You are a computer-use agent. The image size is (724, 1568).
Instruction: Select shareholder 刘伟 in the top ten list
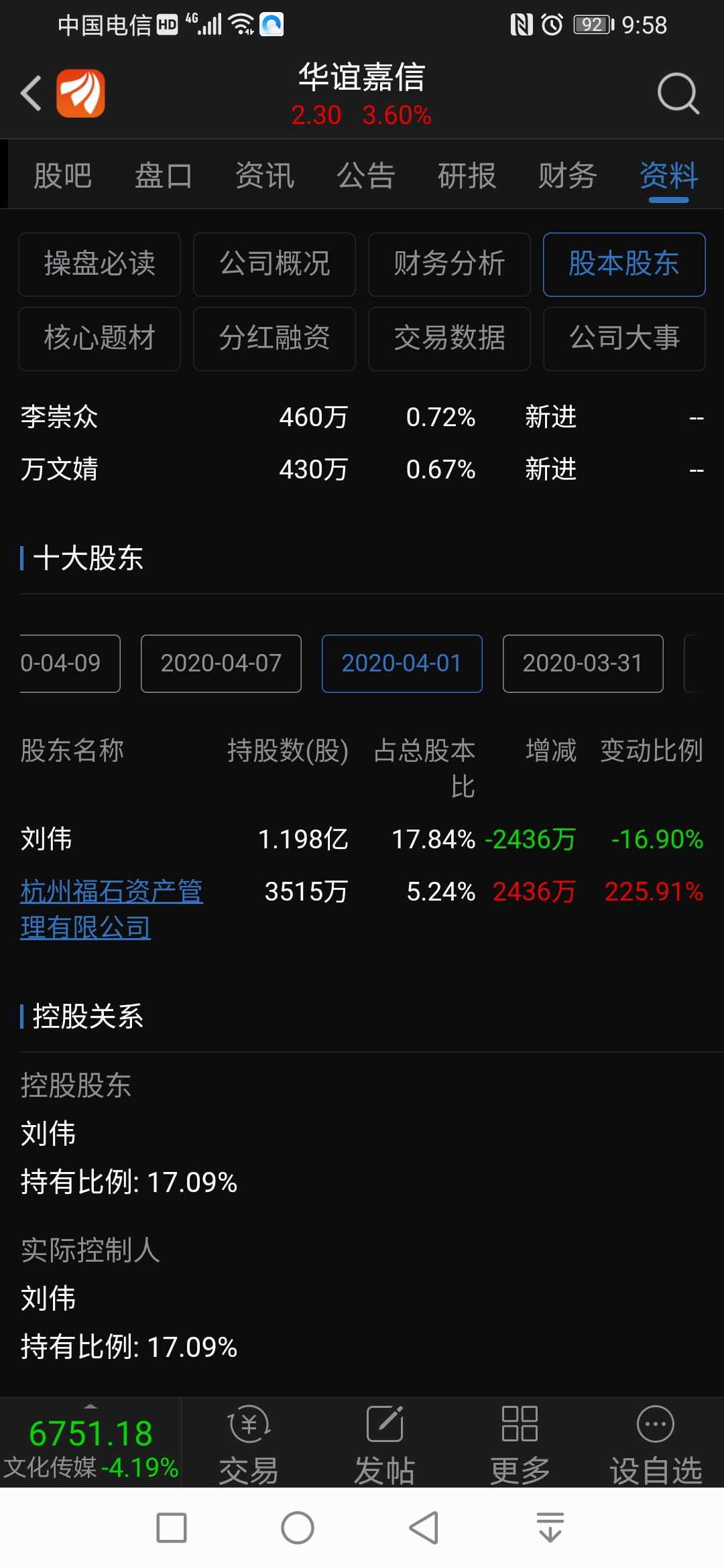pos(48,839)
